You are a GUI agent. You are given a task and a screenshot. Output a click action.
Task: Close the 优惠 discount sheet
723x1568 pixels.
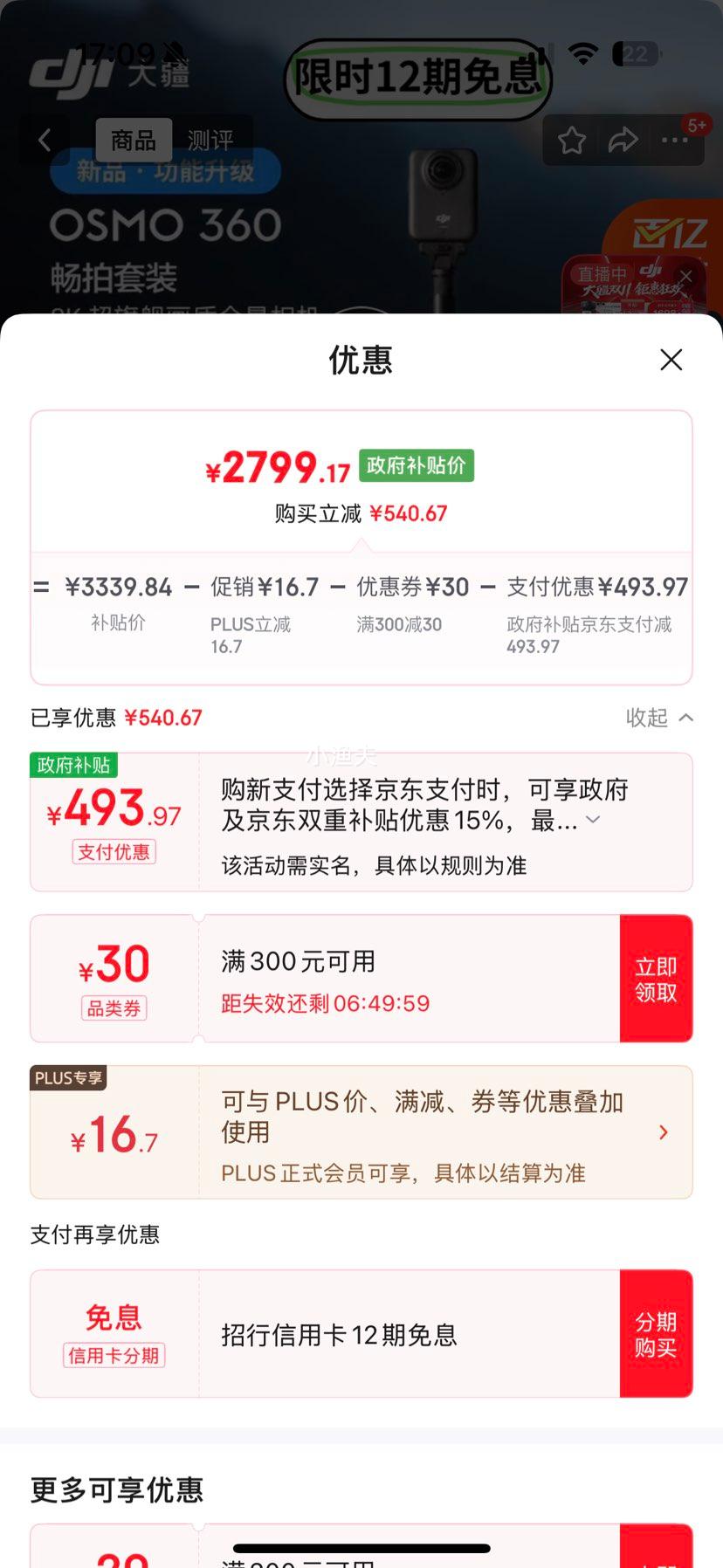coord(671,360)
